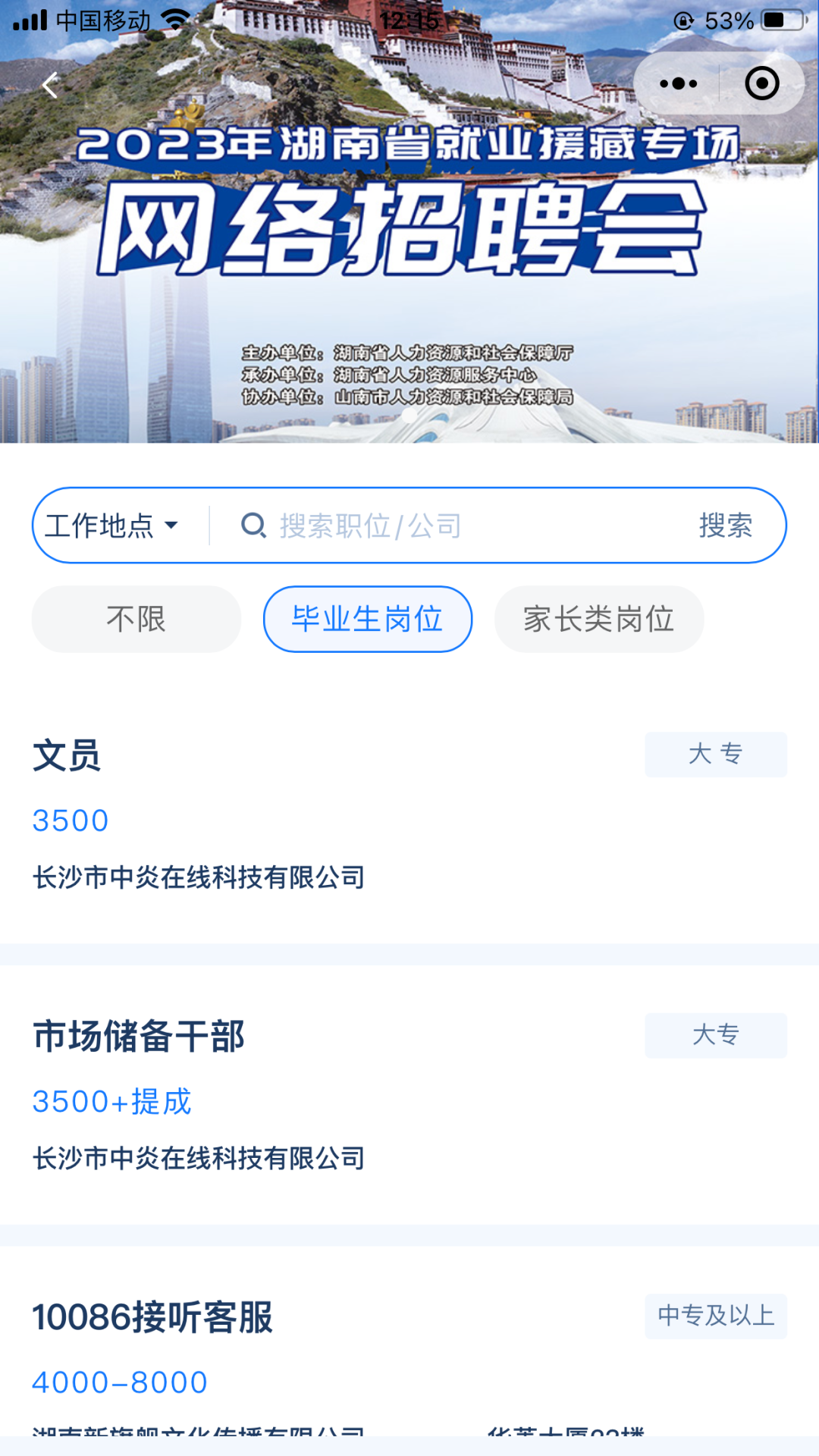Image resolution: width=819 pixels, height=1456 pixels.
Task: Expand the 工作地点 location dropdown
Action: [112, 526]
